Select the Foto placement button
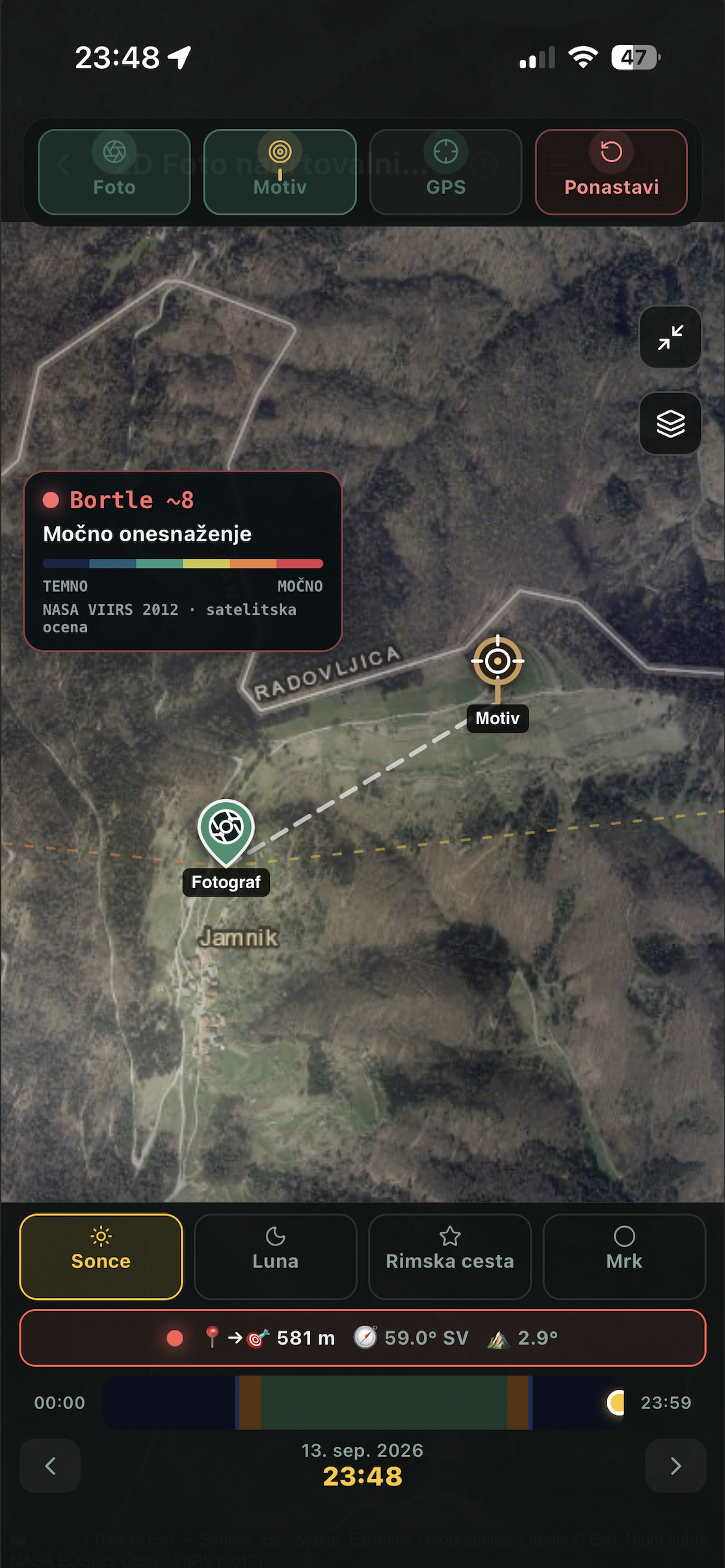Viewport: 725px width, 1568px height. 114,172
